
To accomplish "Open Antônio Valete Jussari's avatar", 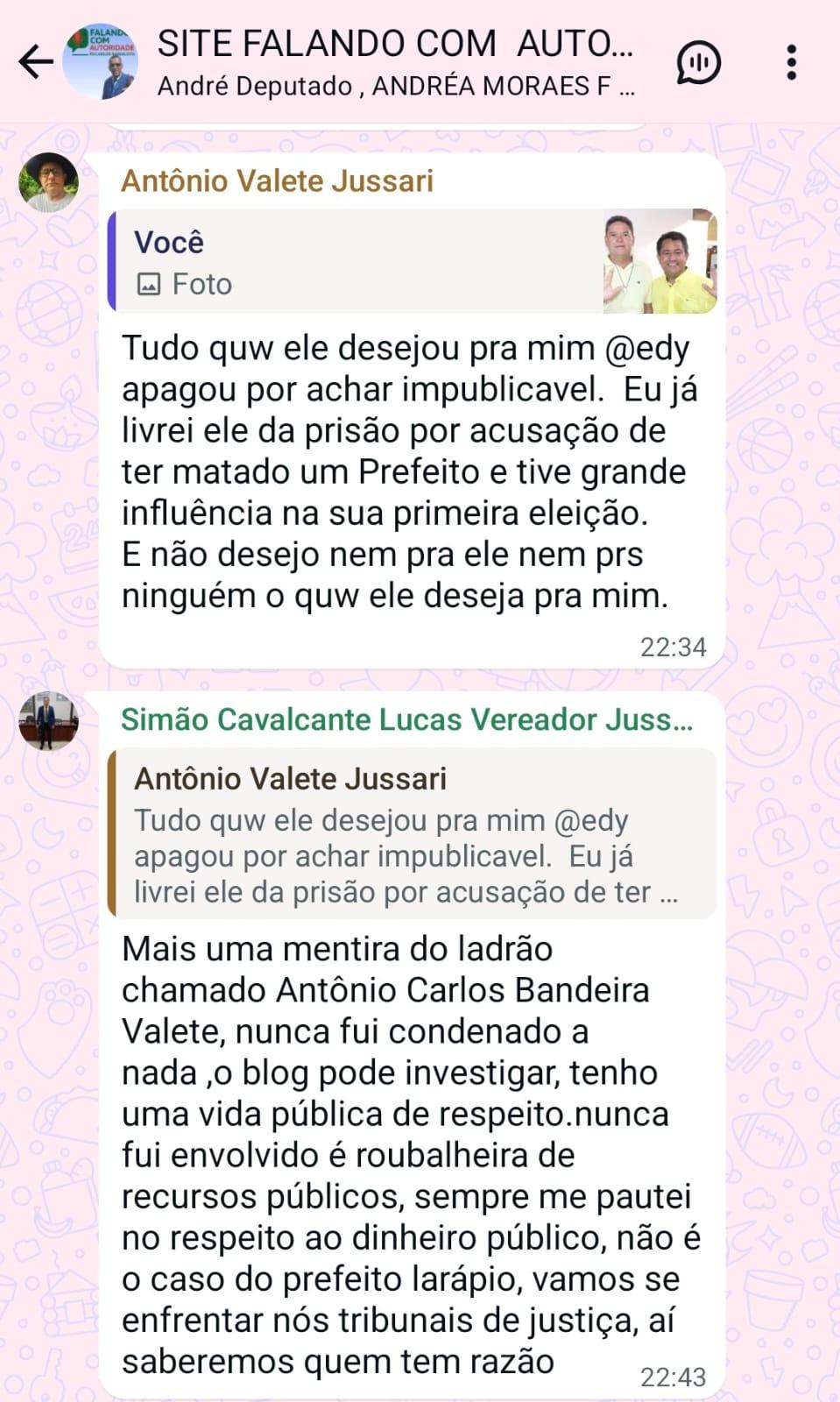I will (49, 183).
